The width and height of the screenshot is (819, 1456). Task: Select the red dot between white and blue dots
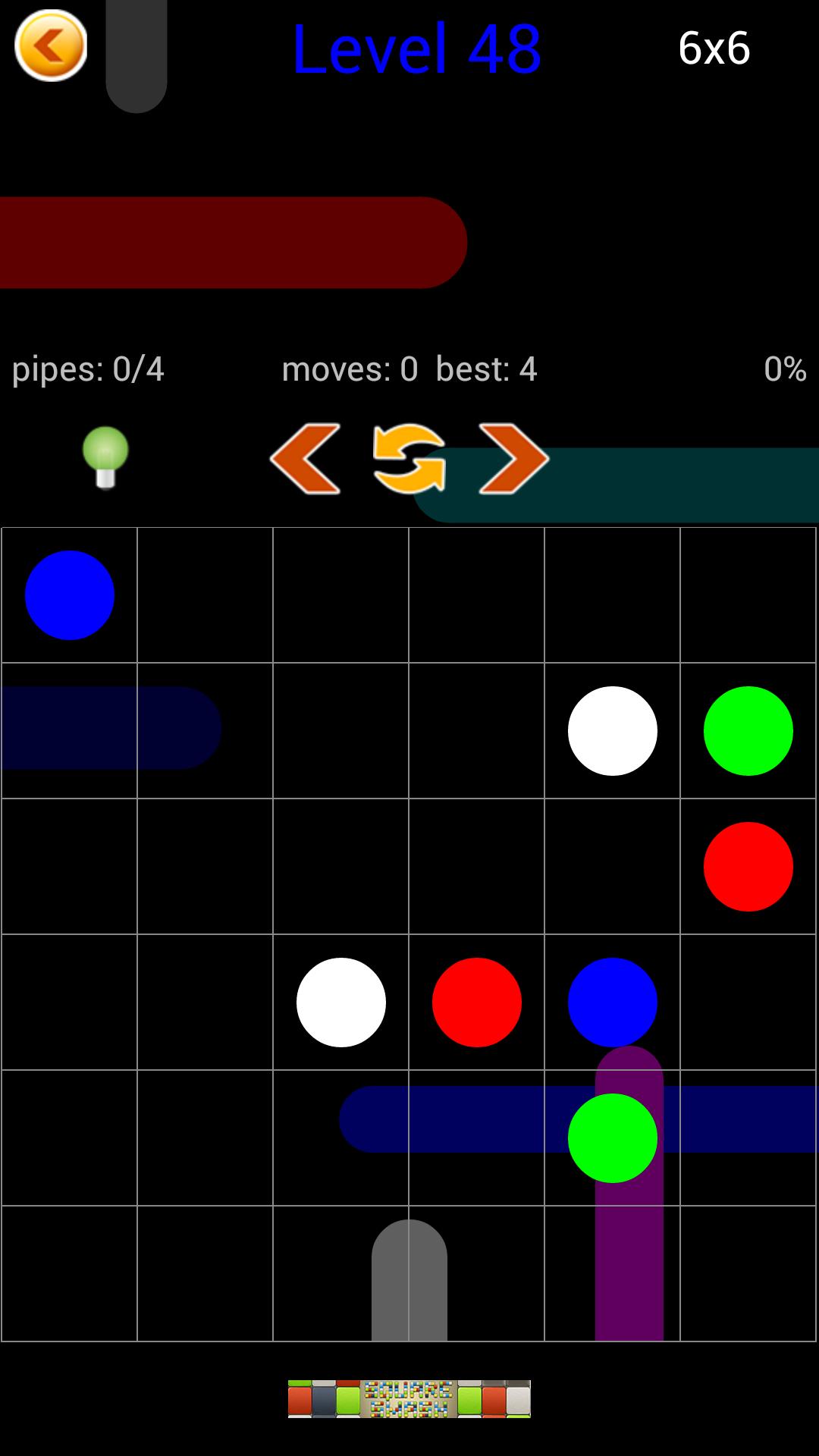tap(476, 1002)
